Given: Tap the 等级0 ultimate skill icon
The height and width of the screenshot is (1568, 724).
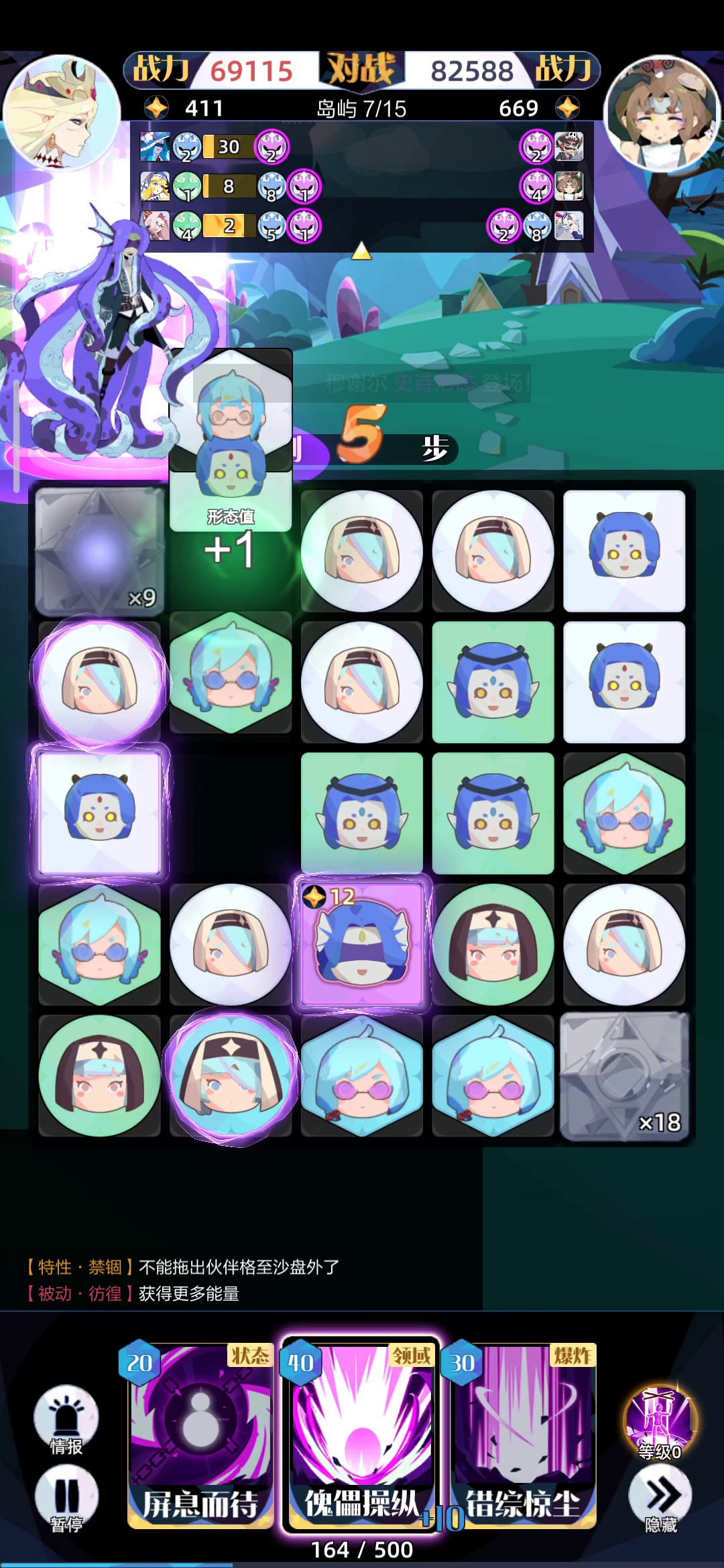Looking at the screenshot, I should (660, 1422).
